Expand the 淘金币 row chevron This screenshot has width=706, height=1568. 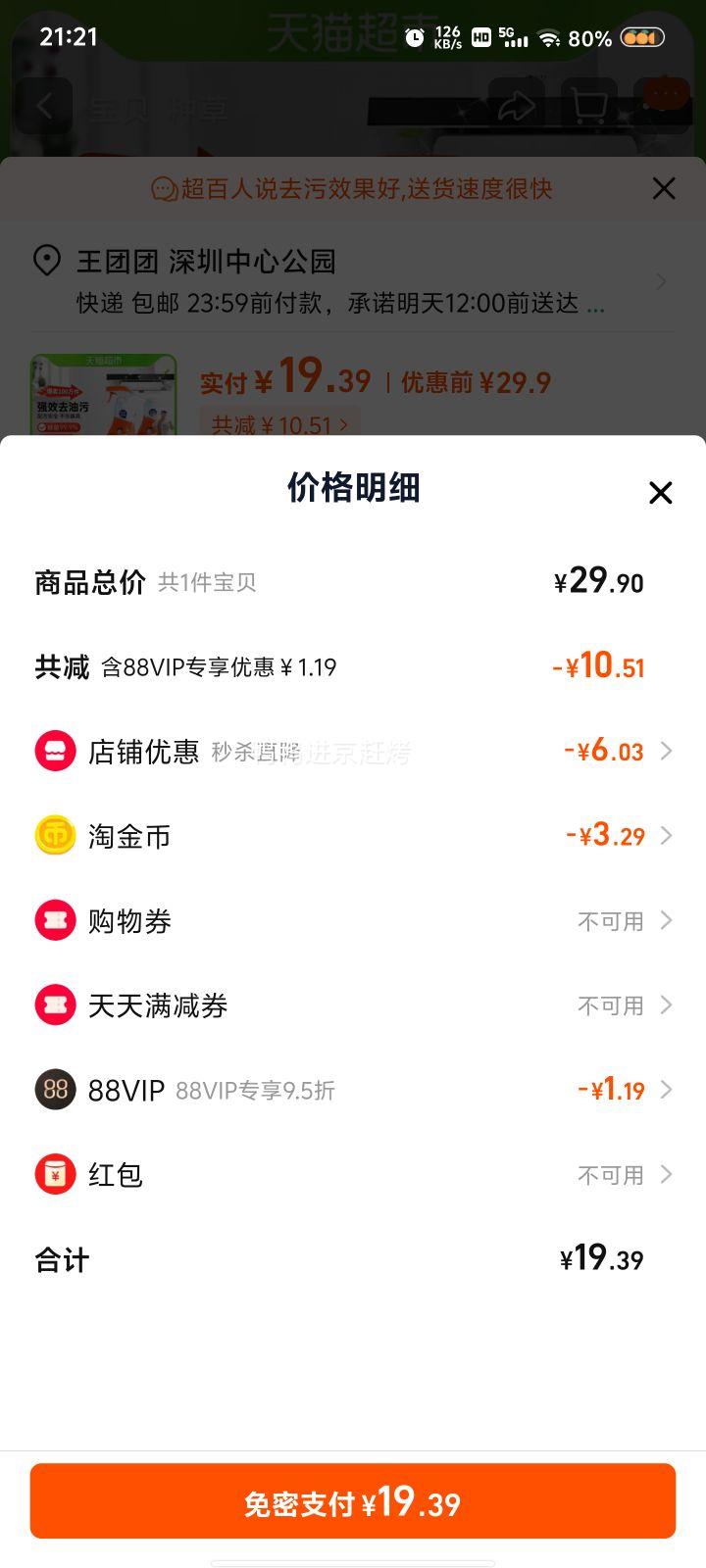(x=666, y=836)
